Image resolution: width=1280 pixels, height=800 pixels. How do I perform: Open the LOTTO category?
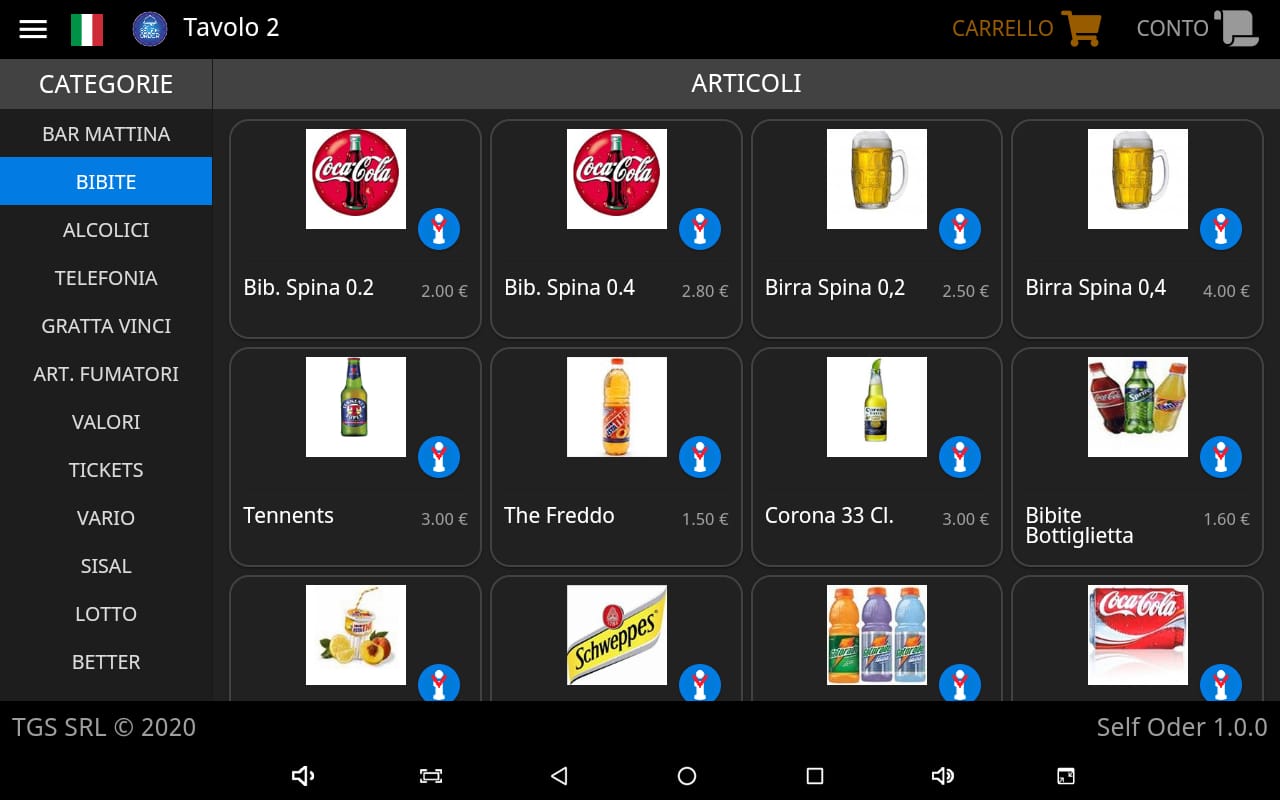(106, 614)
